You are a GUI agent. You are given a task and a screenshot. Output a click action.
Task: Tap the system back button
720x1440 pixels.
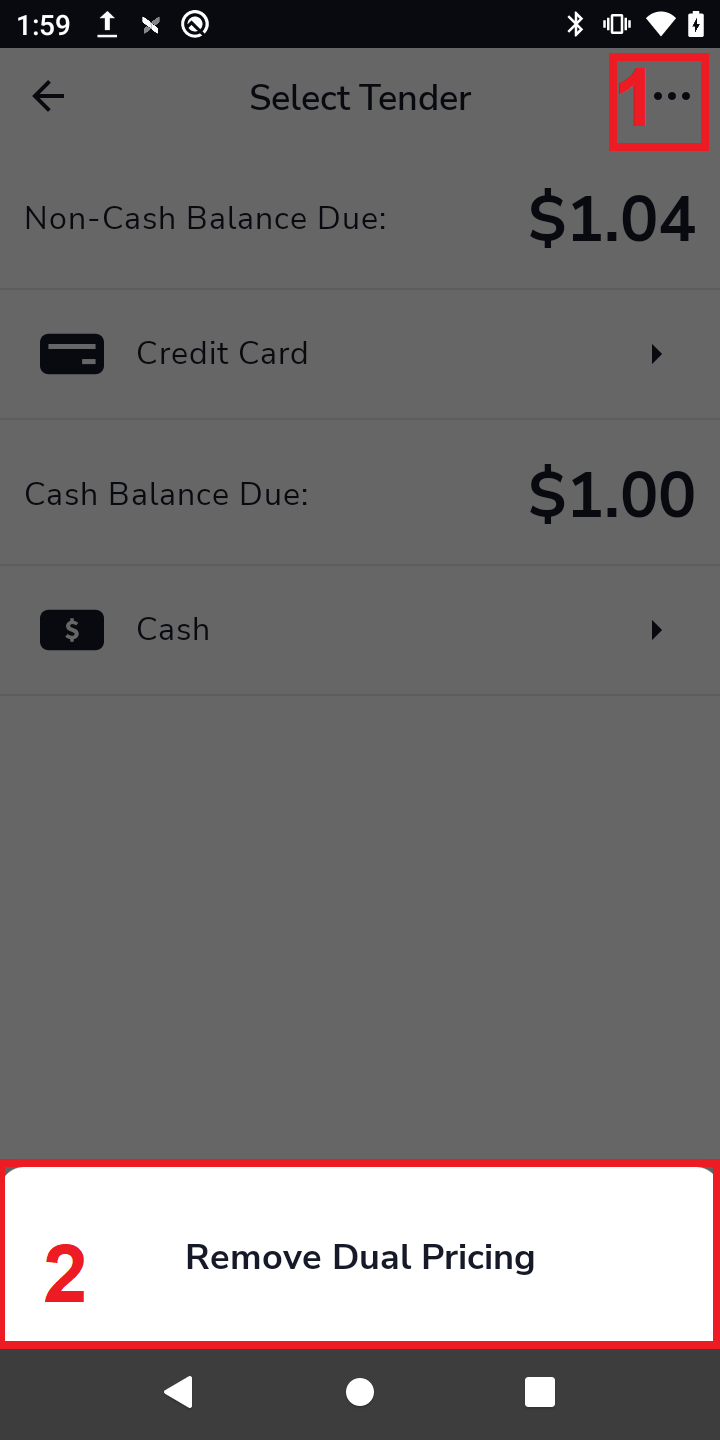tap(179, 1392)
